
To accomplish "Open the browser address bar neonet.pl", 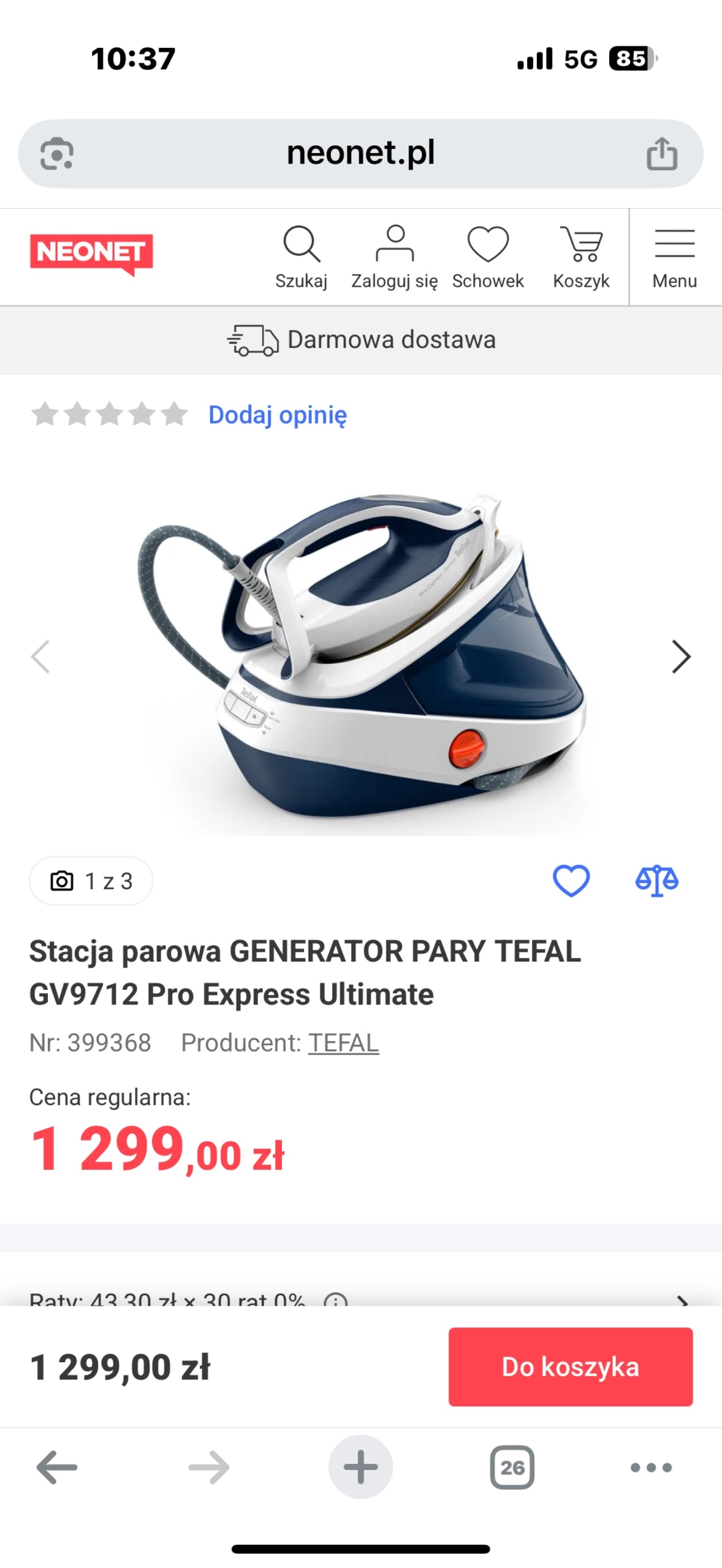I will [360, 153].
